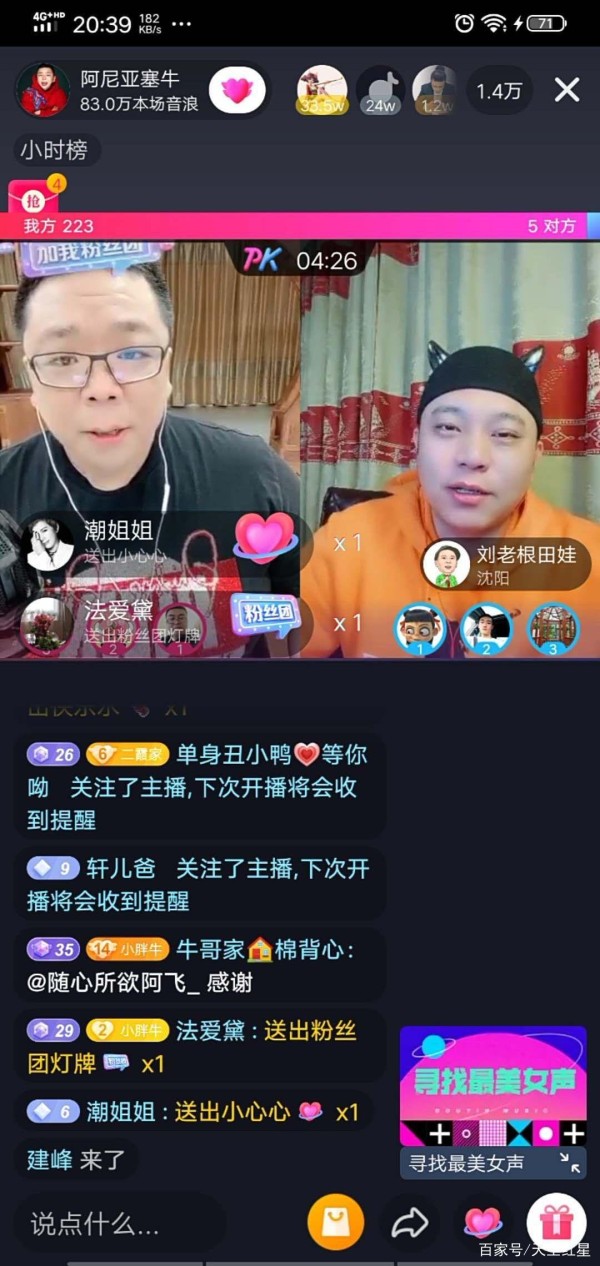Collapse the 寻找最美女声 banner using shrink arrows

570,1163
